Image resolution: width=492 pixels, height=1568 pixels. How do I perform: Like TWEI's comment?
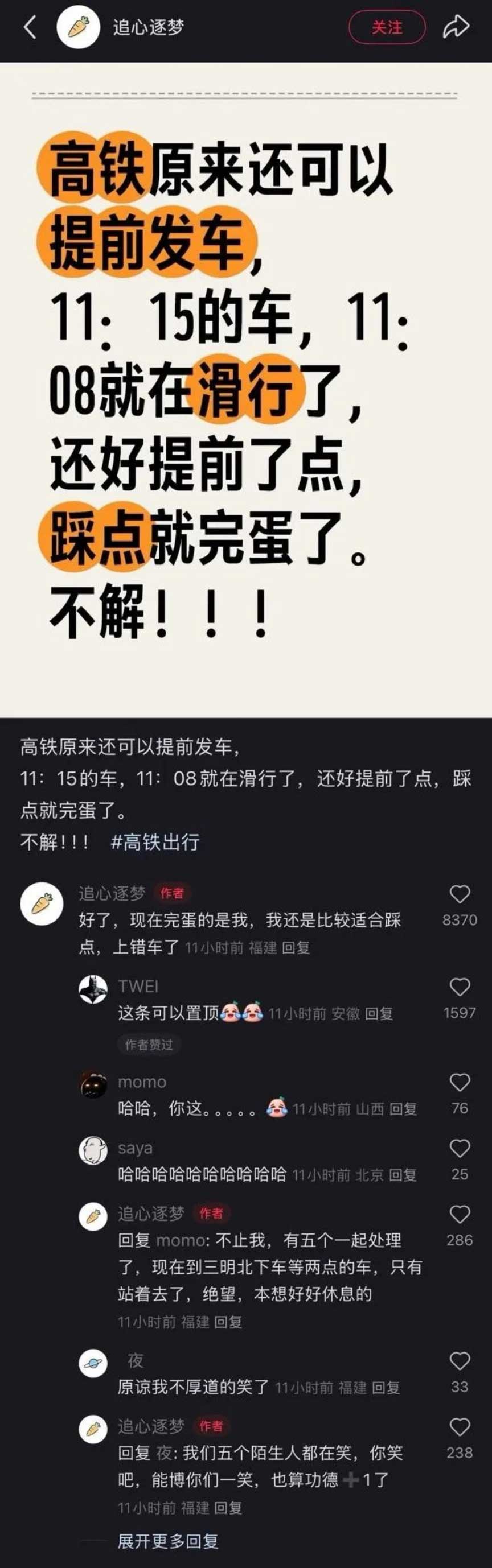click(x=460, y=987)
